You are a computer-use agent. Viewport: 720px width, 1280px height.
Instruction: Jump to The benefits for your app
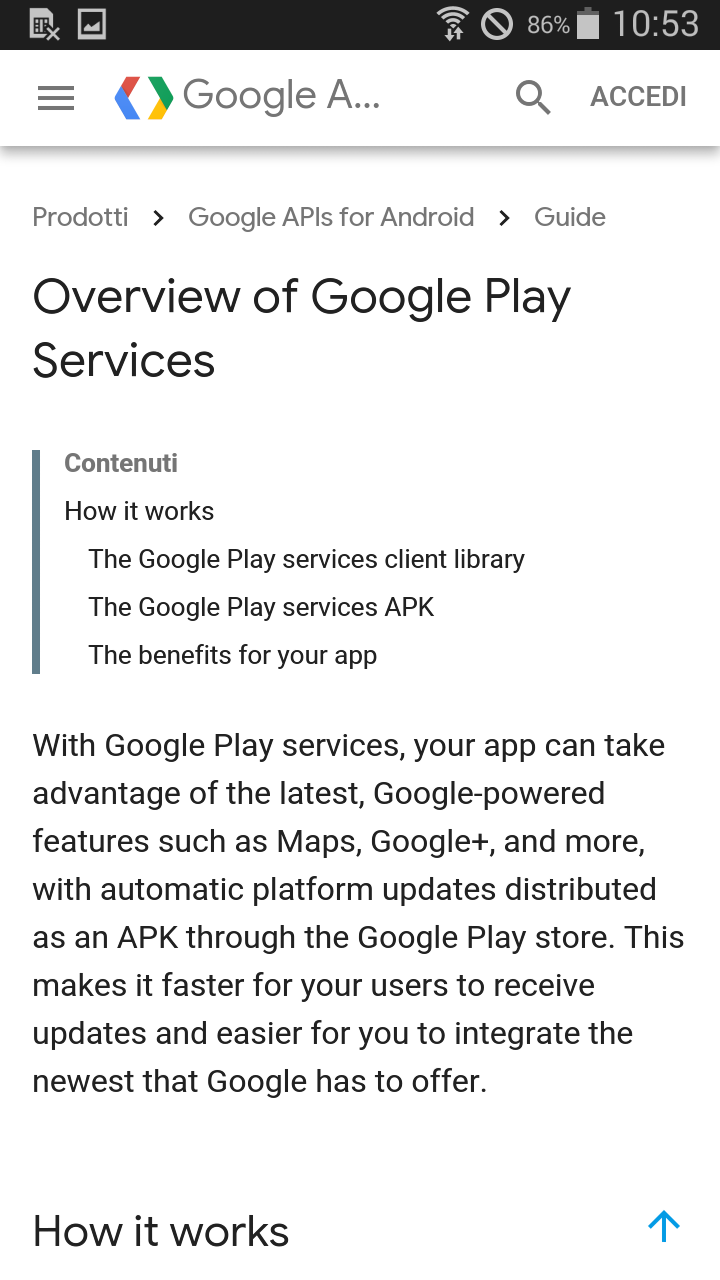click(233, 655)
